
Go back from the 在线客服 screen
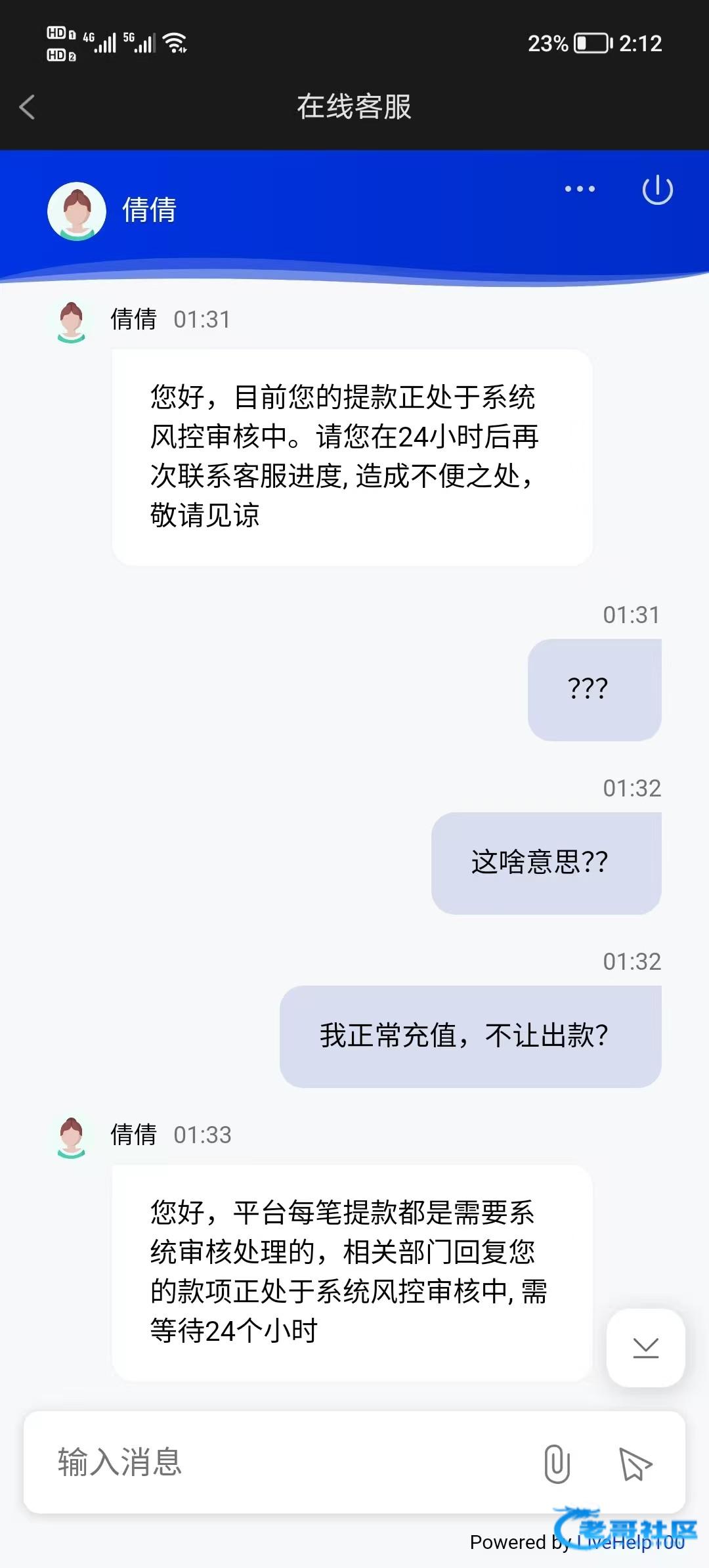28,107
